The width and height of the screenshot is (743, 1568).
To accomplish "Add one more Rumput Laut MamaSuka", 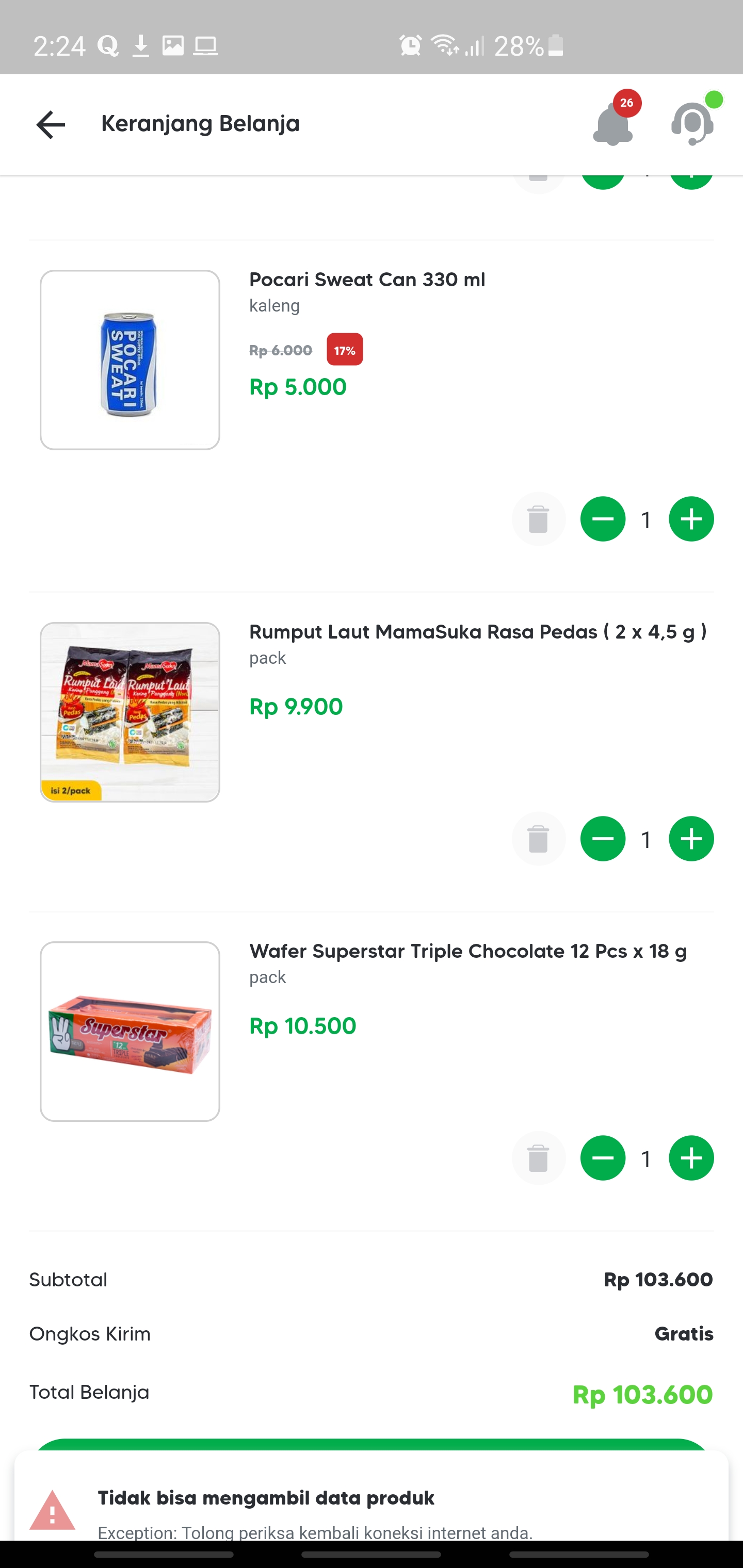I will point(691,839).
